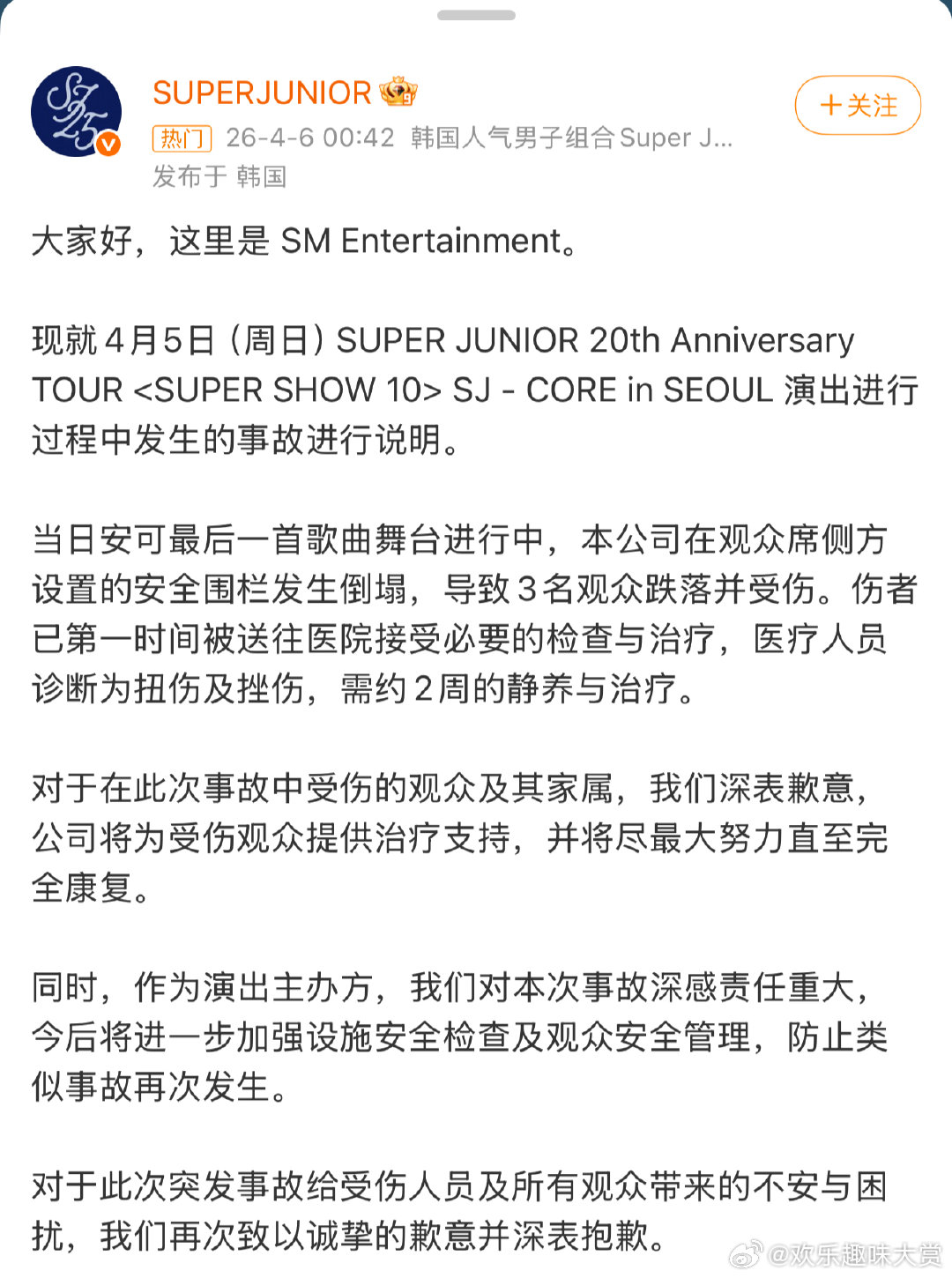Viewport: 952px width, 1278px height.
Task: Tap the +关注 follow button
Action: (856, 106)
